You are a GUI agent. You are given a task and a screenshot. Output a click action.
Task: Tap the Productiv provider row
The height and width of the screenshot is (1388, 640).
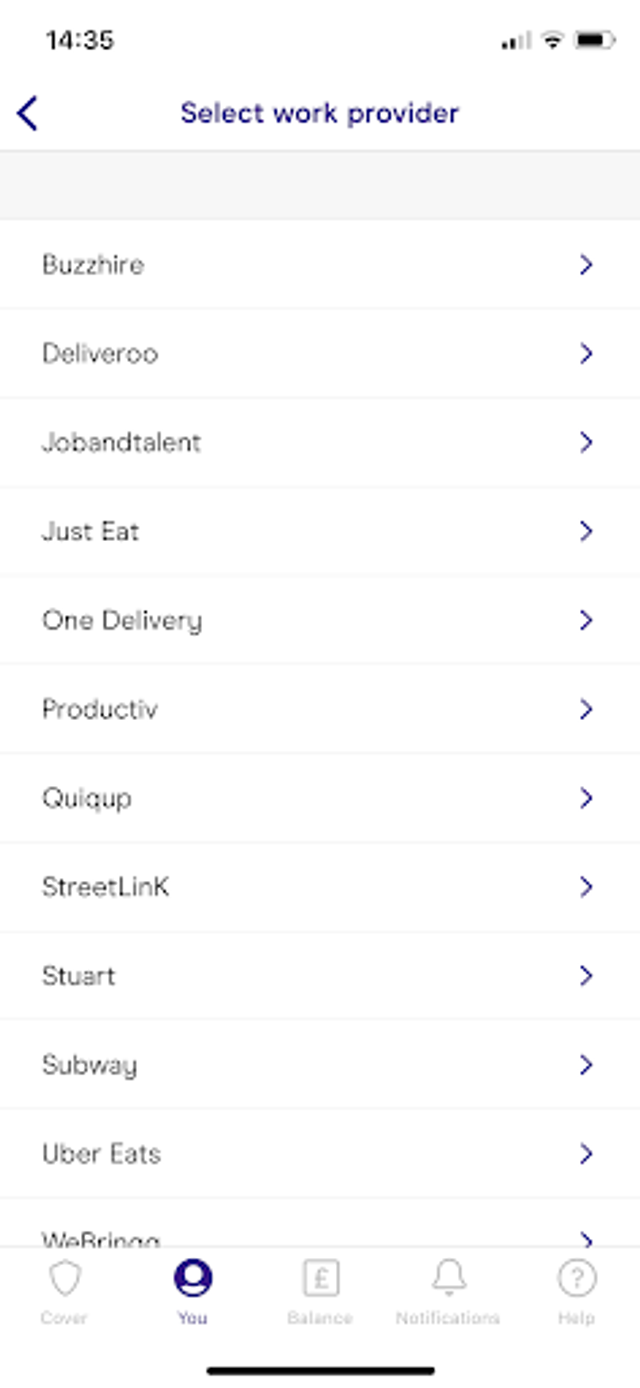point(320,710)
